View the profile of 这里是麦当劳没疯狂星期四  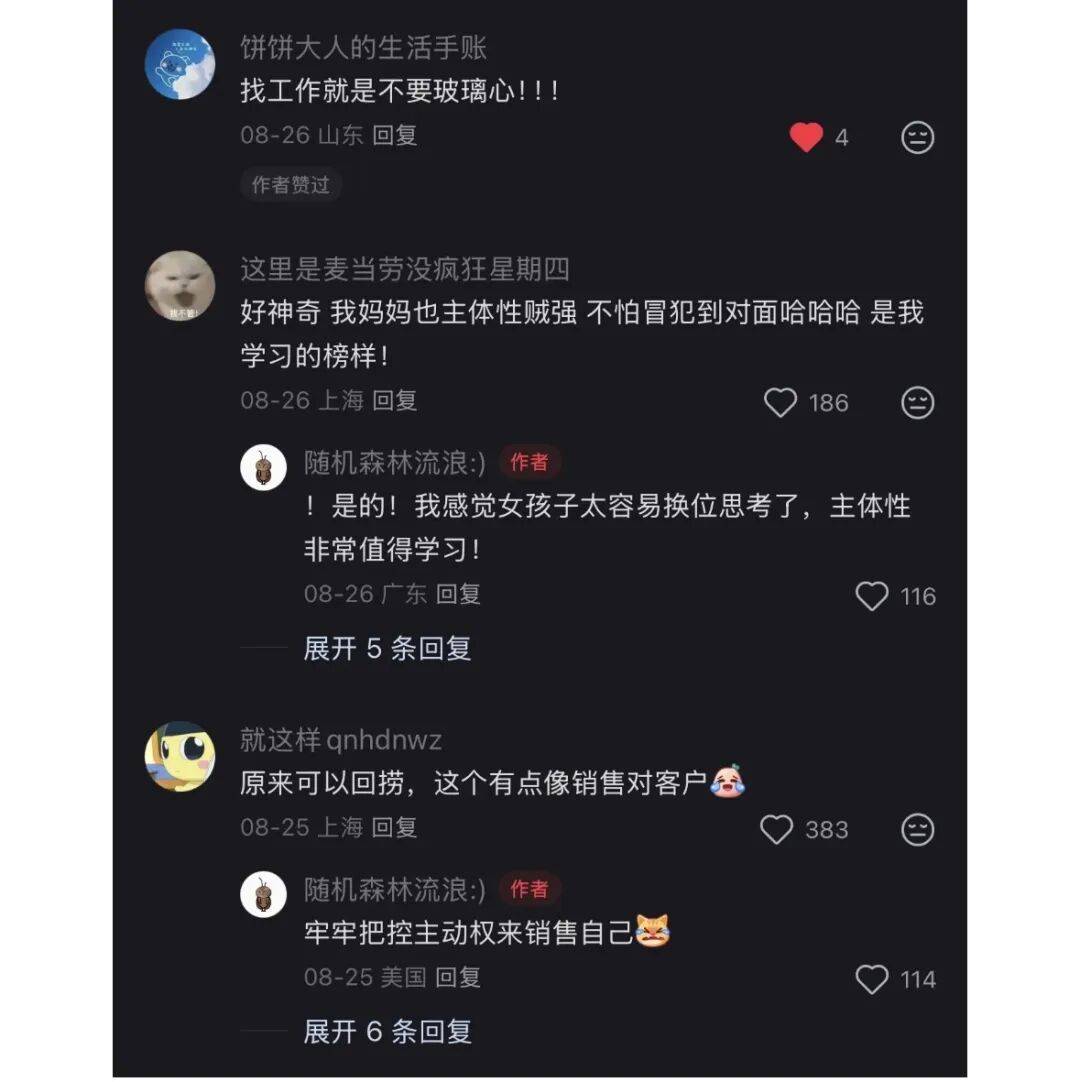(x=180, y=286)
